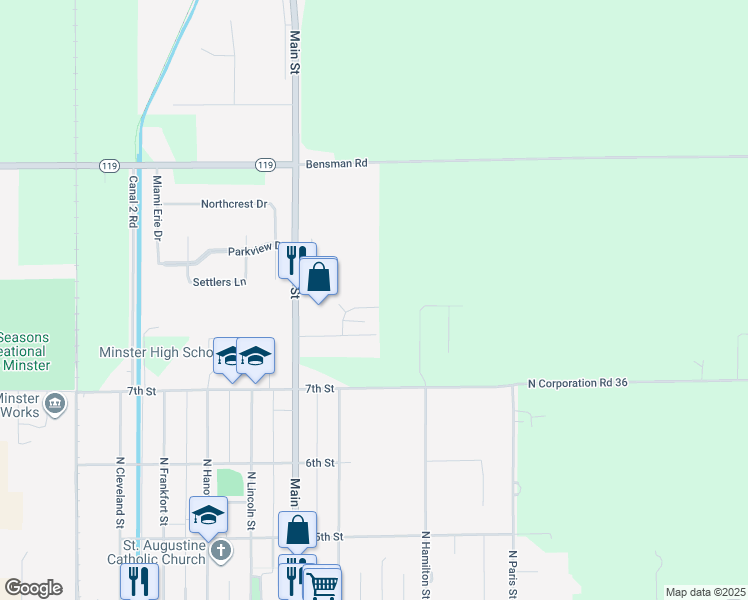
Task: Tap the Minster Works museum pin
Action: pos(55,404)
